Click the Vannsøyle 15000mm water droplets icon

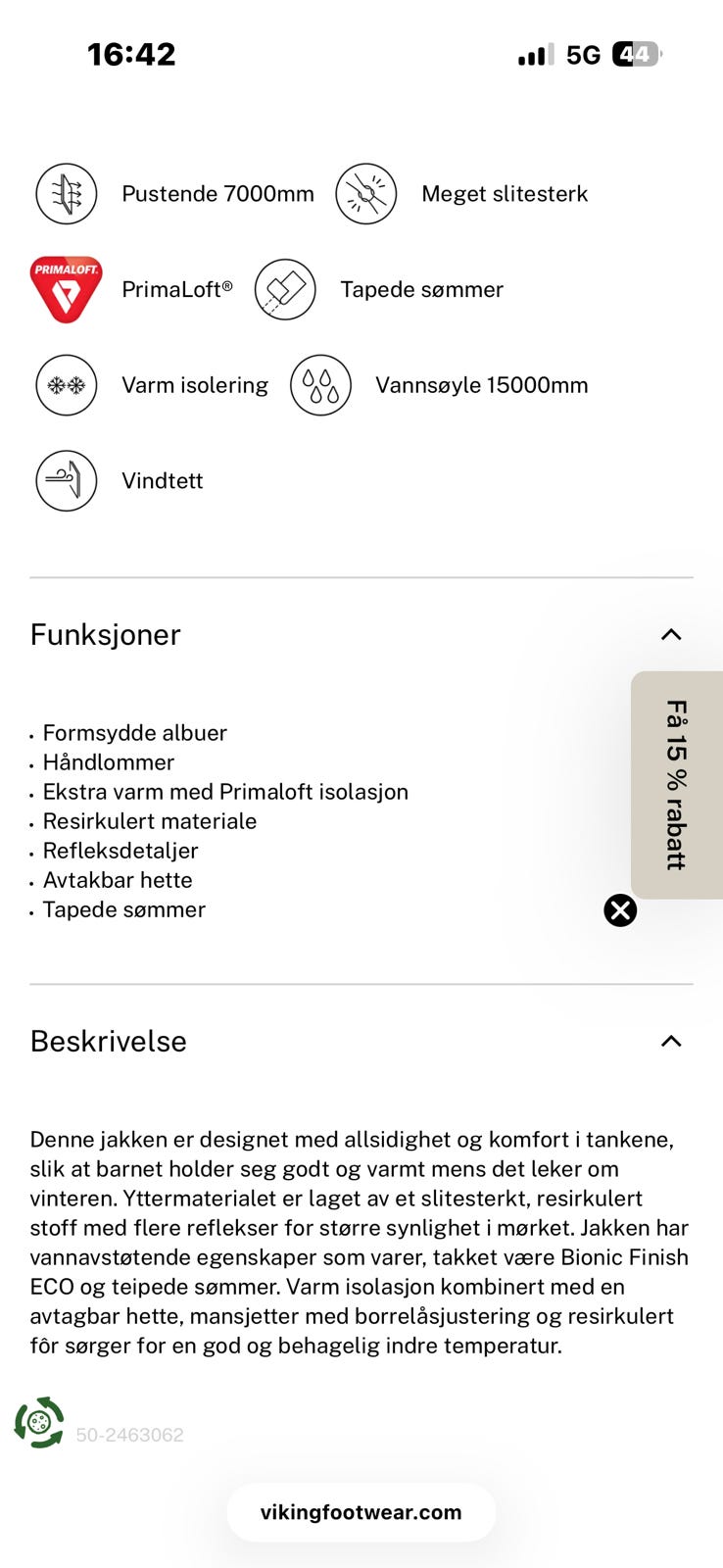point(320,385)
